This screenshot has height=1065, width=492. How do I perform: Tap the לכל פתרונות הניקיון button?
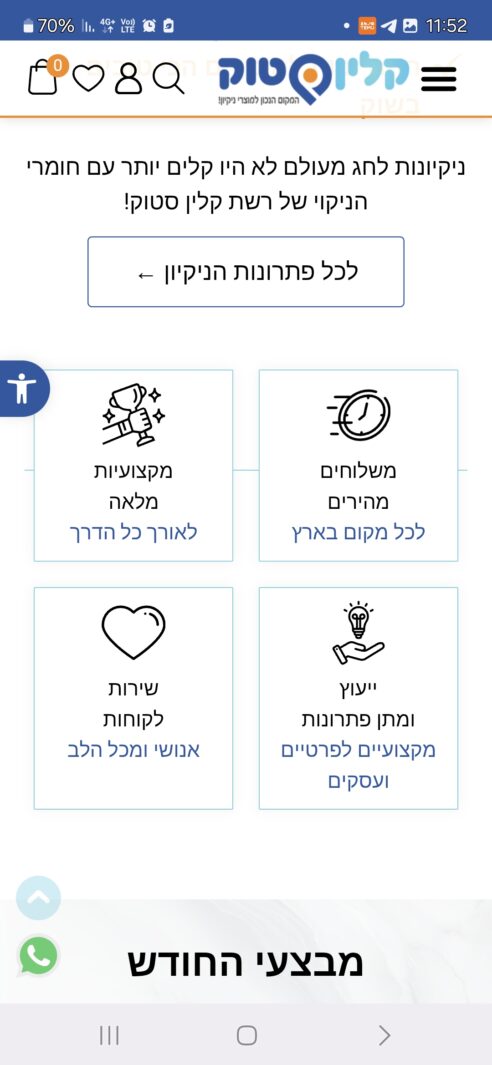245,272
